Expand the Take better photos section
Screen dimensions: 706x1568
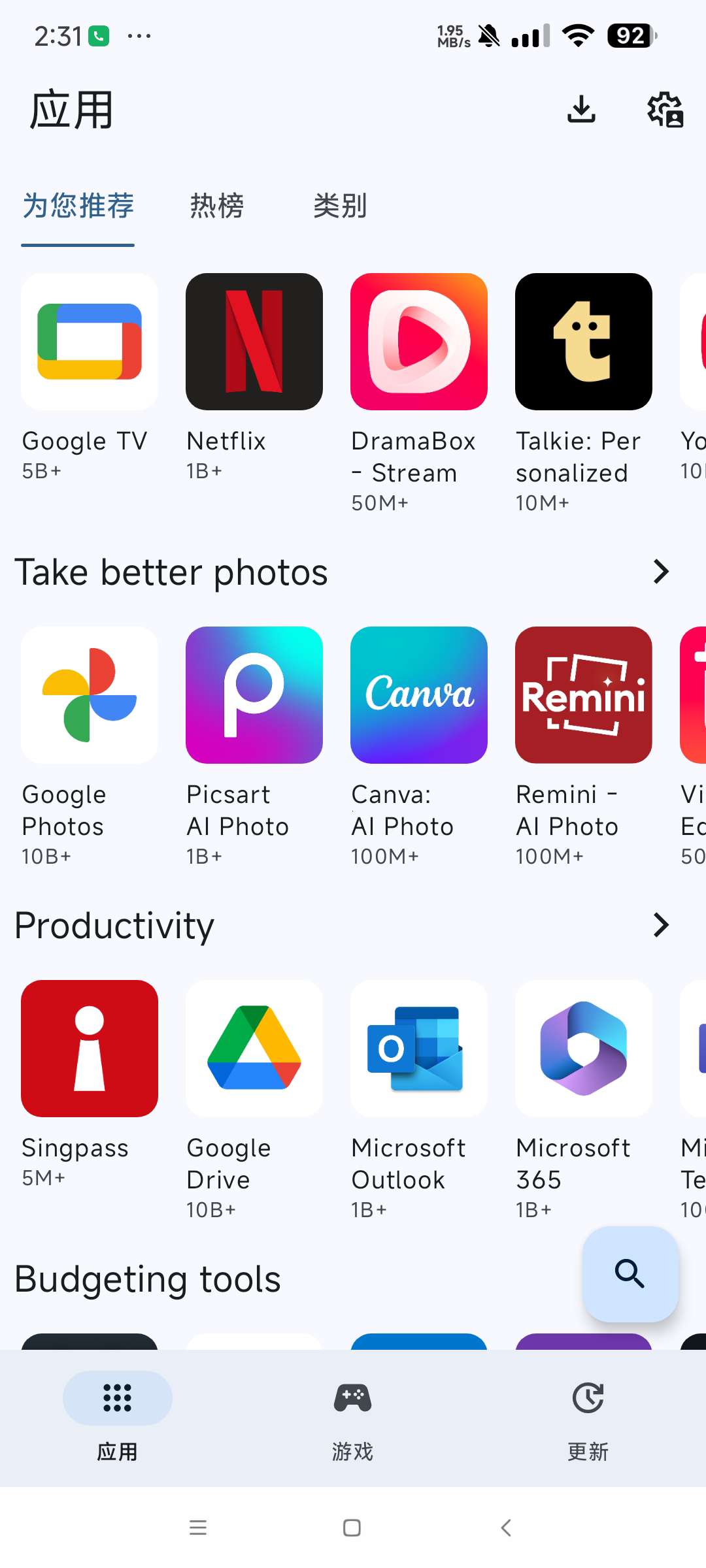pos(661,572)
